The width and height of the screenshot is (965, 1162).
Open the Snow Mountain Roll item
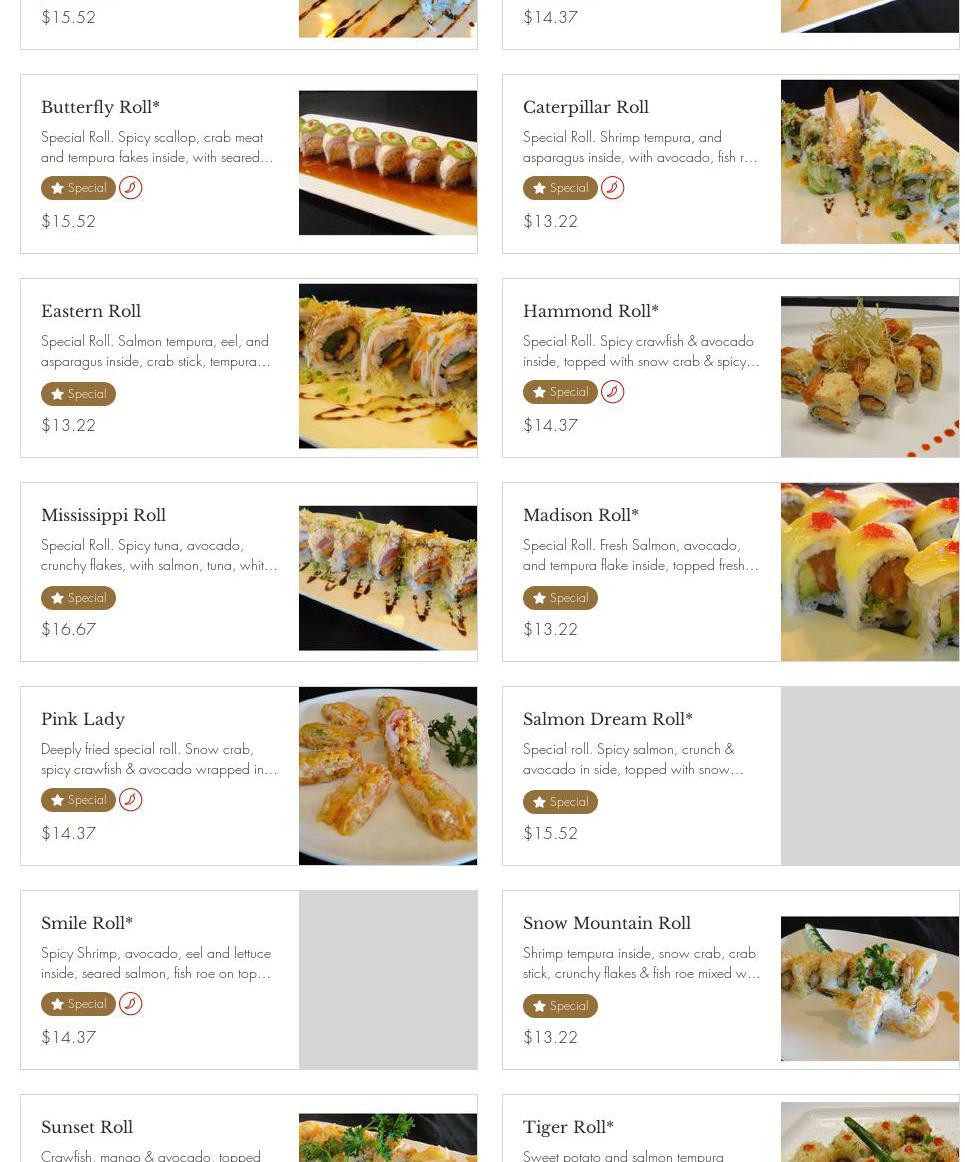point(606,924)
